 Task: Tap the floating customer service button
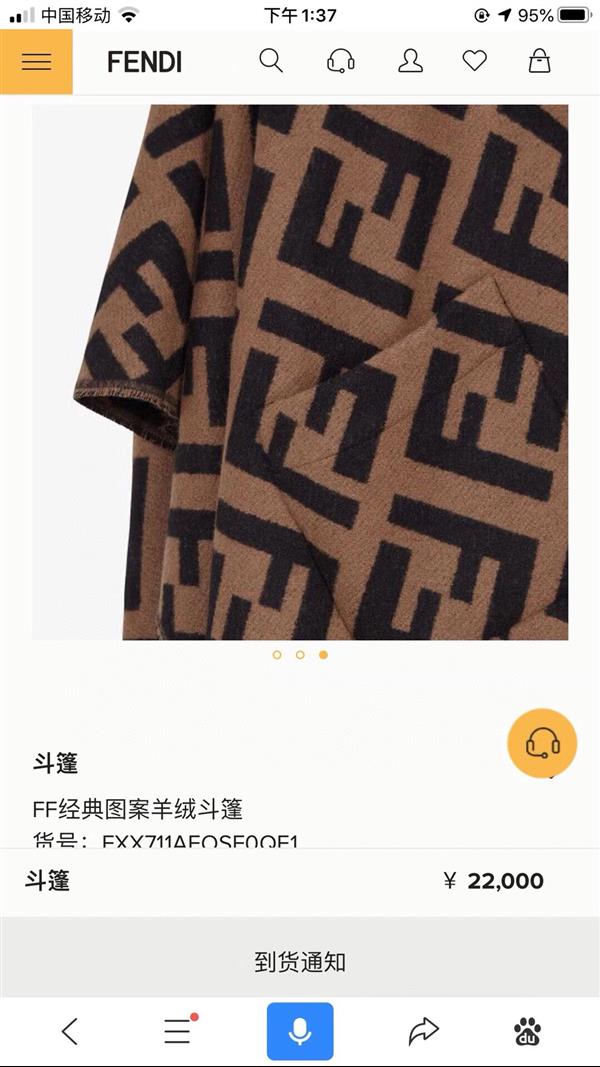pyautogui.click(x=542, y=743)
